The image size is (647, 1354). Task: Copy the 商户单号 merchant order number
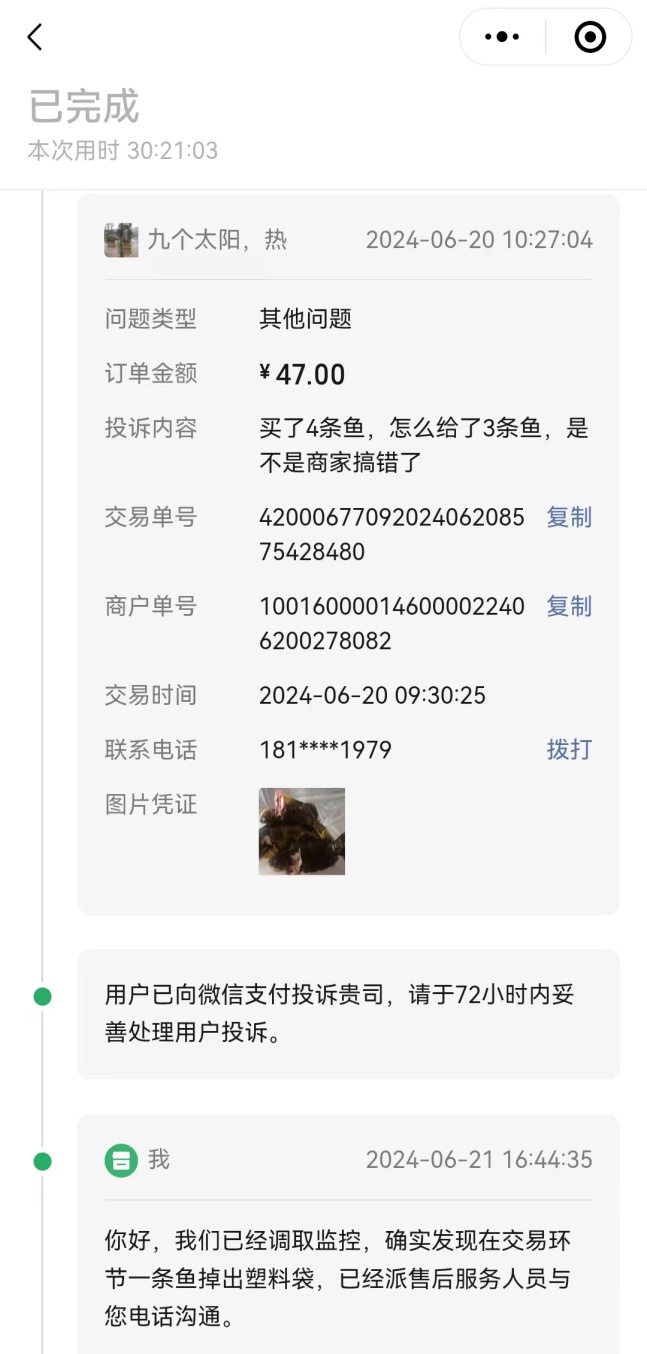(x=569, y=606)
